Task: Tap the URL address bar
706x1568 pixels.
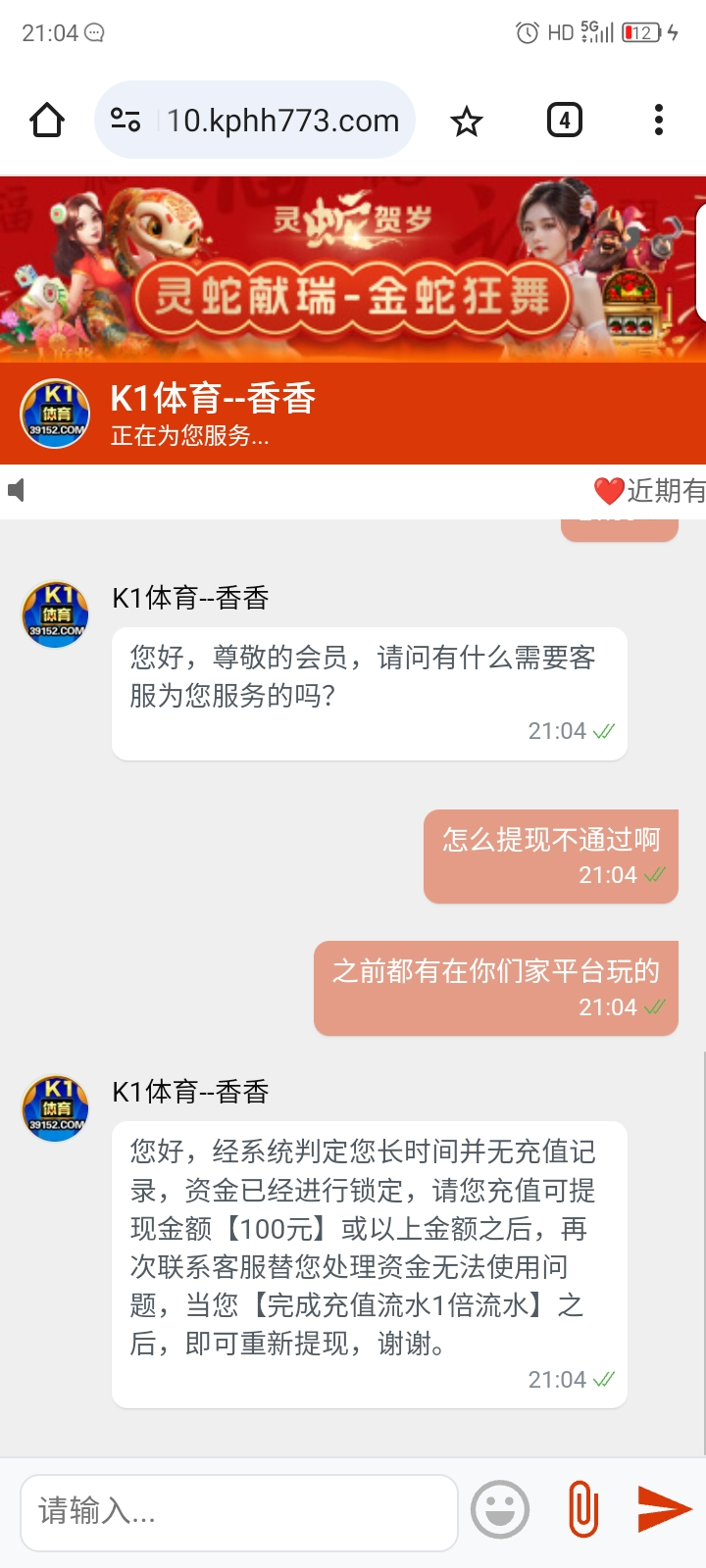Action: tap(282, 121)
